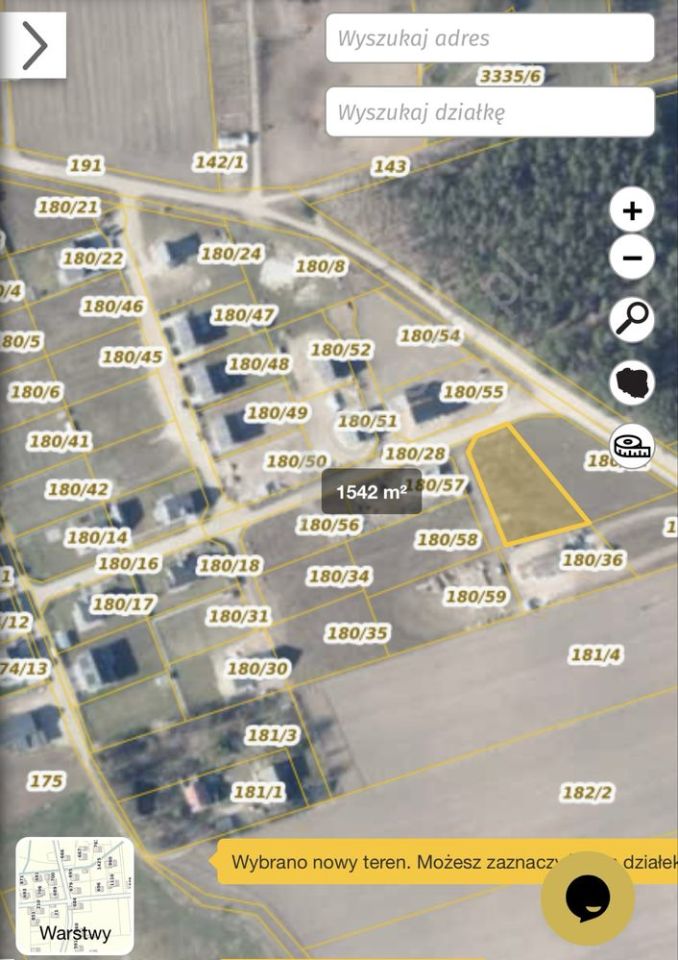This screenshot has height=960, width=678.
Task: Tap the Wyszukaj adres search field
Action: 490,39
